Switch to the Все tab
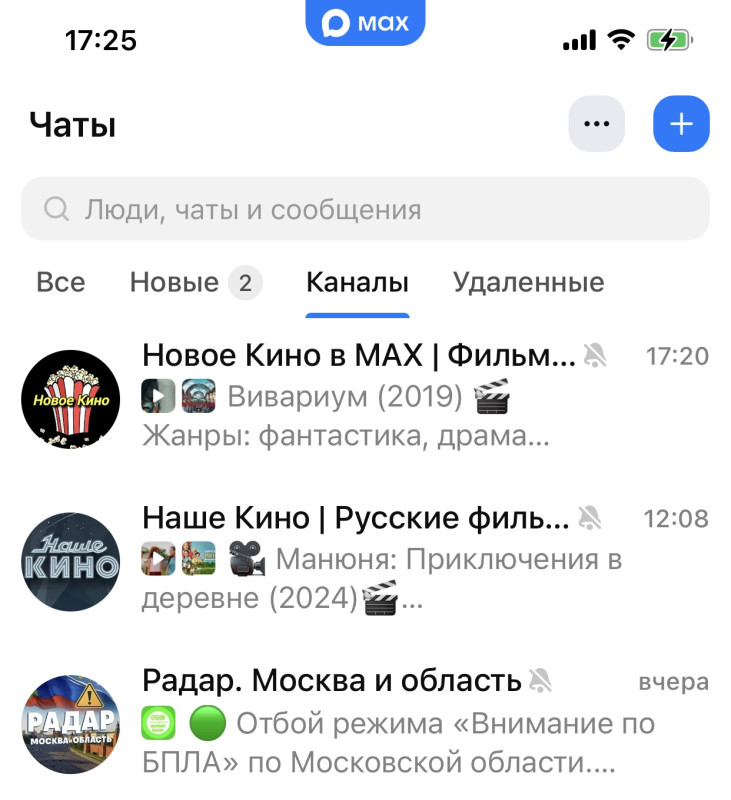The width and height of the screenshot is (731, 800). click(x=61, y=282)
